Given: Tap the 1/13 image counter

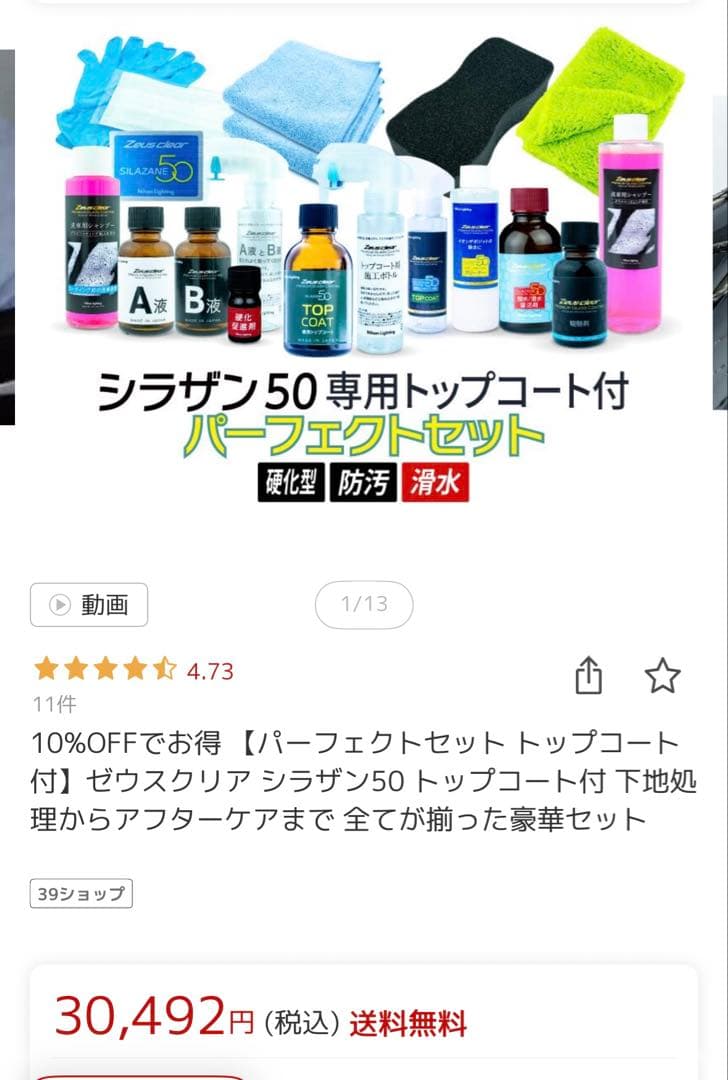Looking at the screenshot, I should coord(364,604).
